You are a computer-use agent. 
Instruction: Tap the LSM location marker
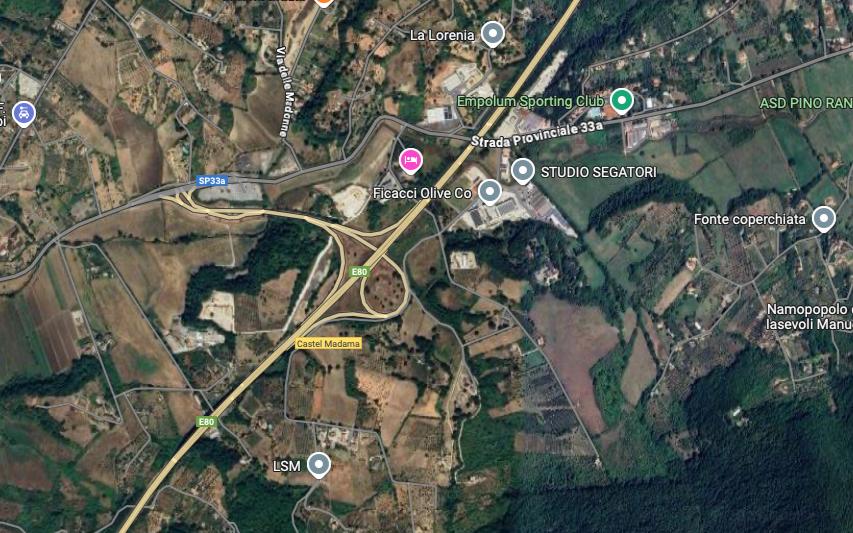click(318, 464)
